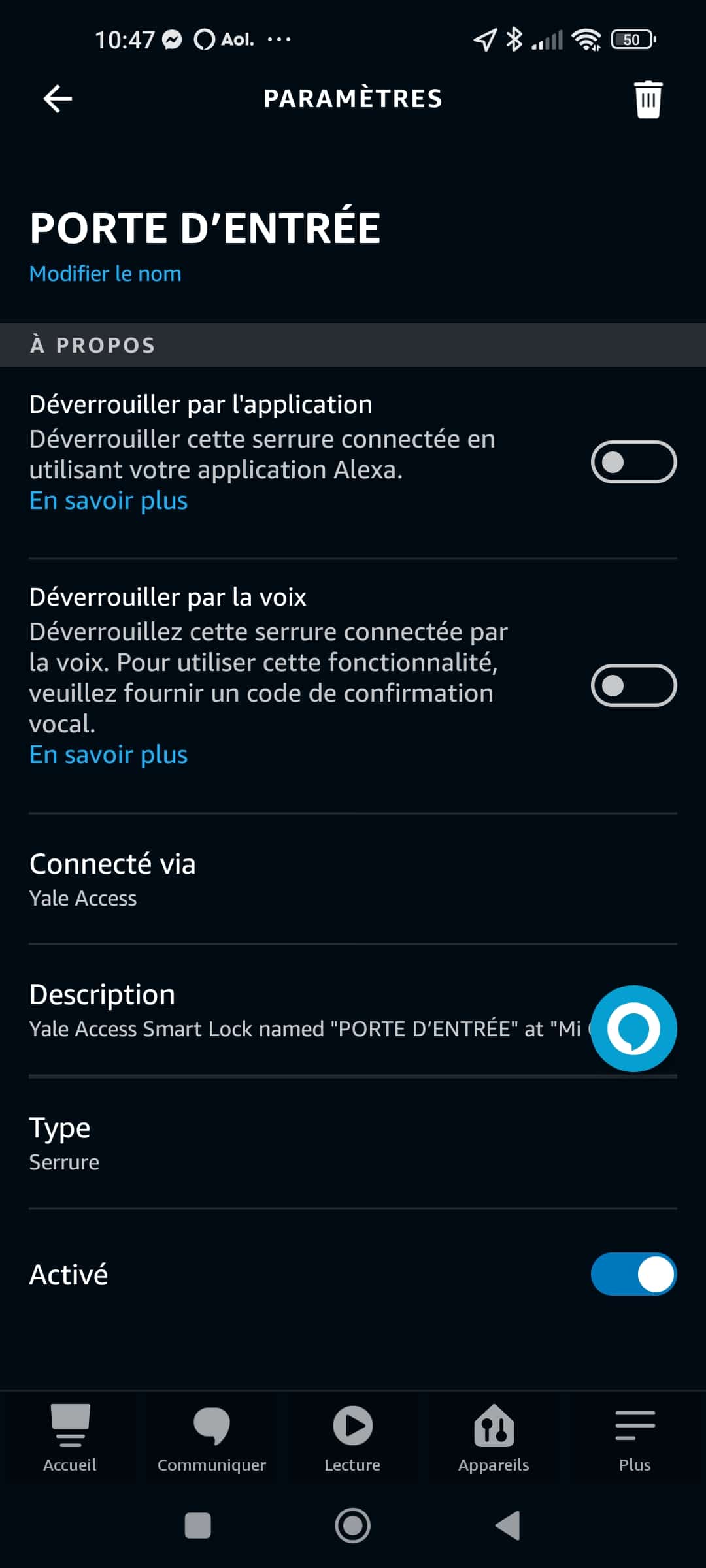Viewport: 706px width, 1568px height.
Task: Delete this device with the trash icon
Action: [x=648, y=99]
